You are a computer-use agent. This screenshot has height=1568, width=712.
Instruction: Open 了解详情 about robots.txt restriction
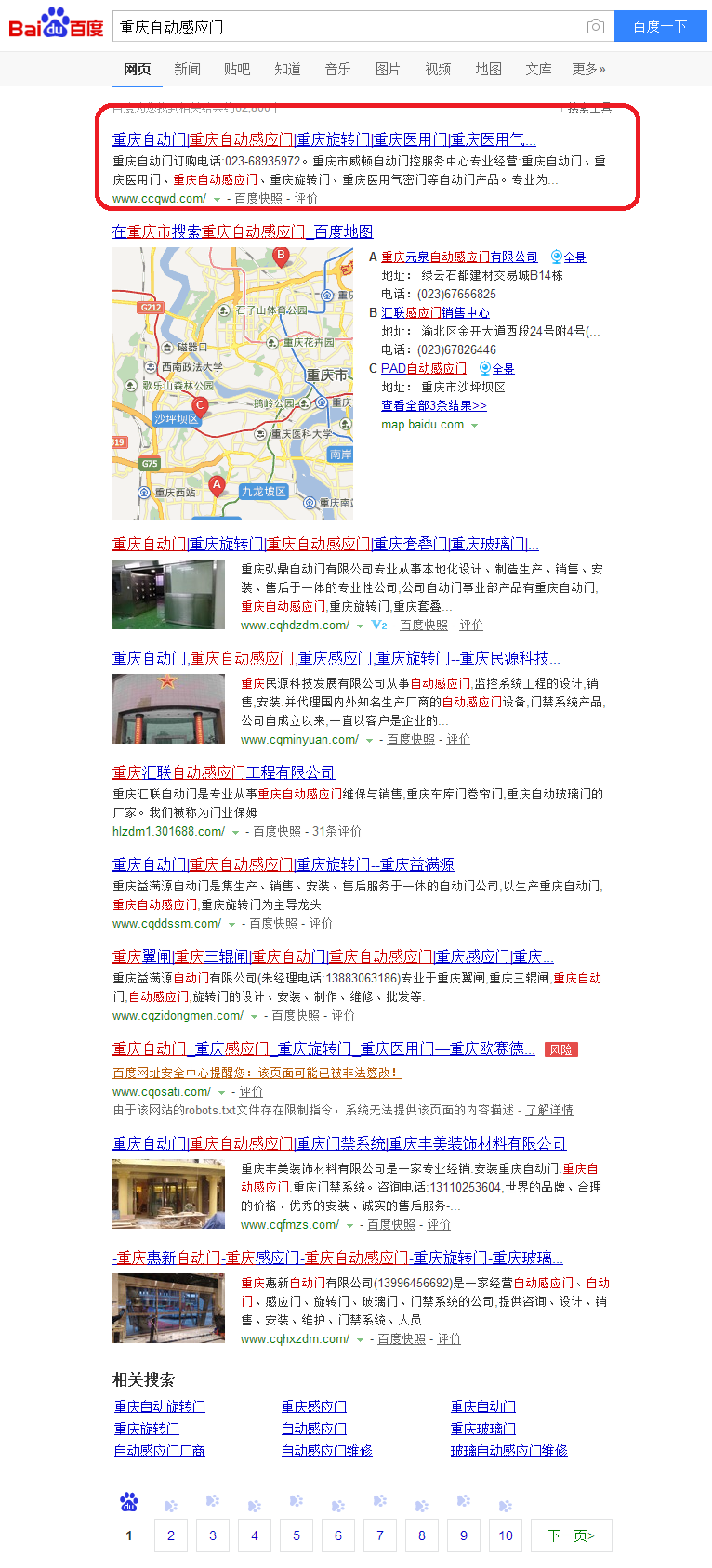click(549, 1110)
